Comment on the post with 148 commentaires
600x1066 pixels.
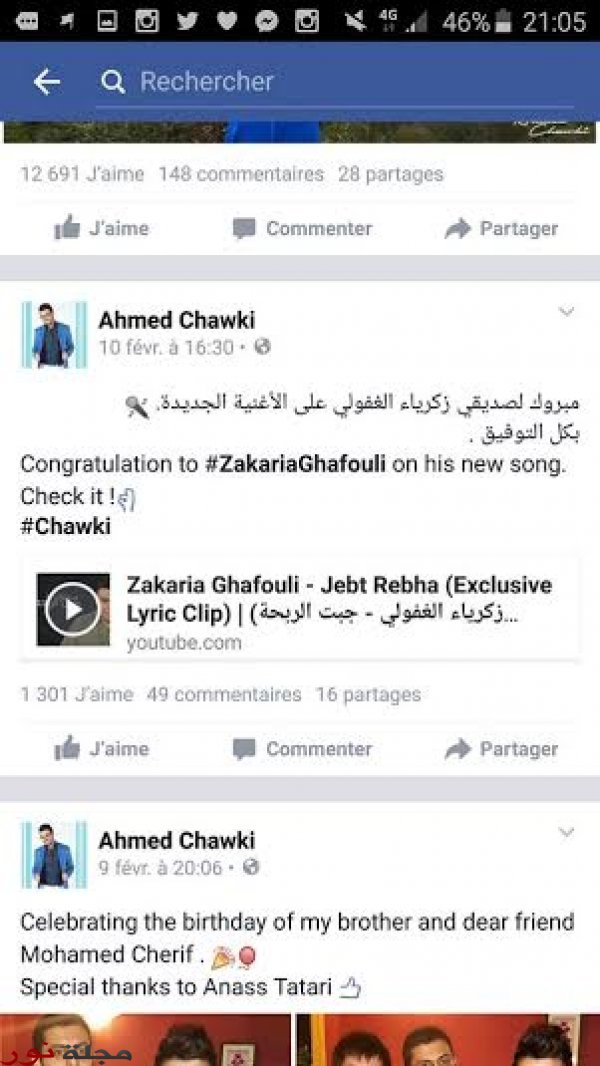coord(302,229)
